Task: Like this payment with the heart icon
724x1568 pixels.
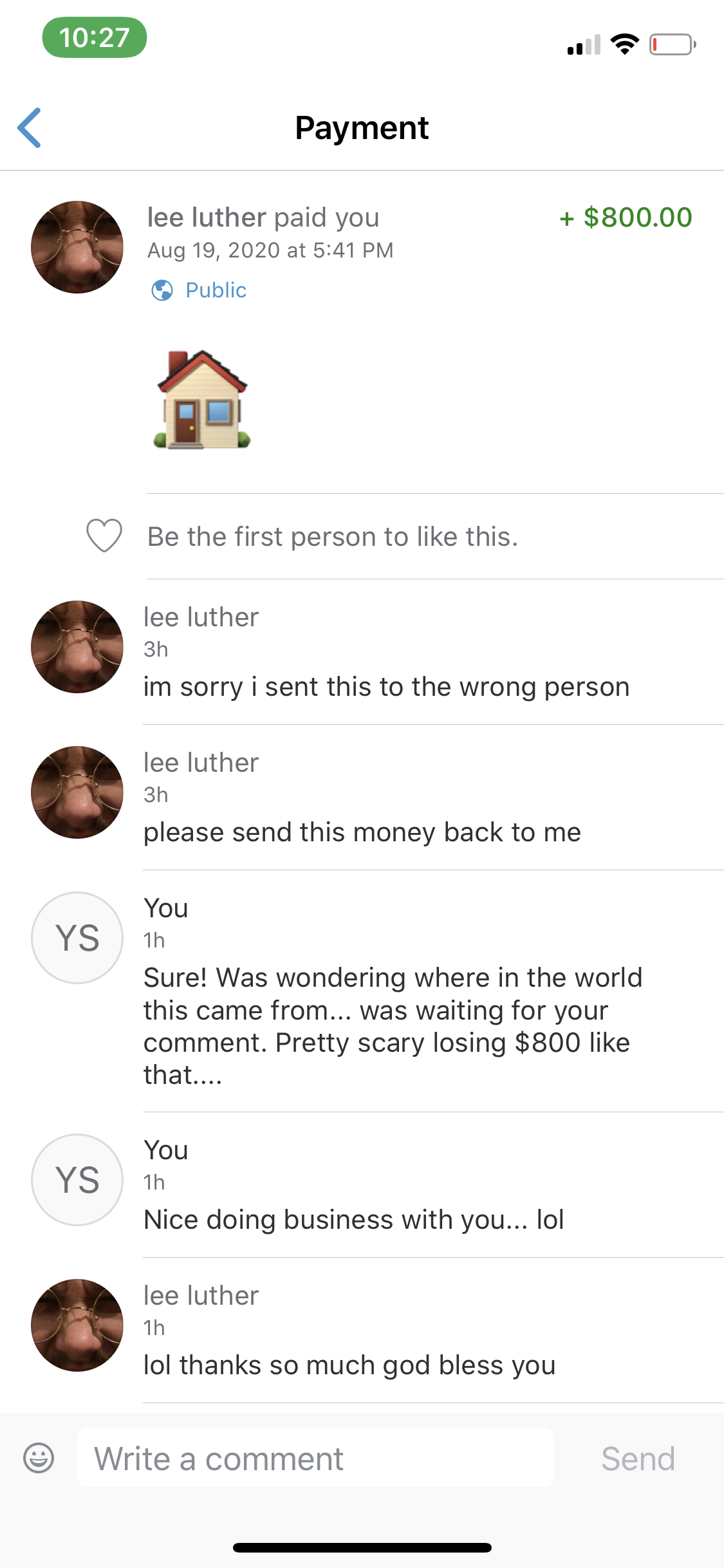Action: pos(104,536)
